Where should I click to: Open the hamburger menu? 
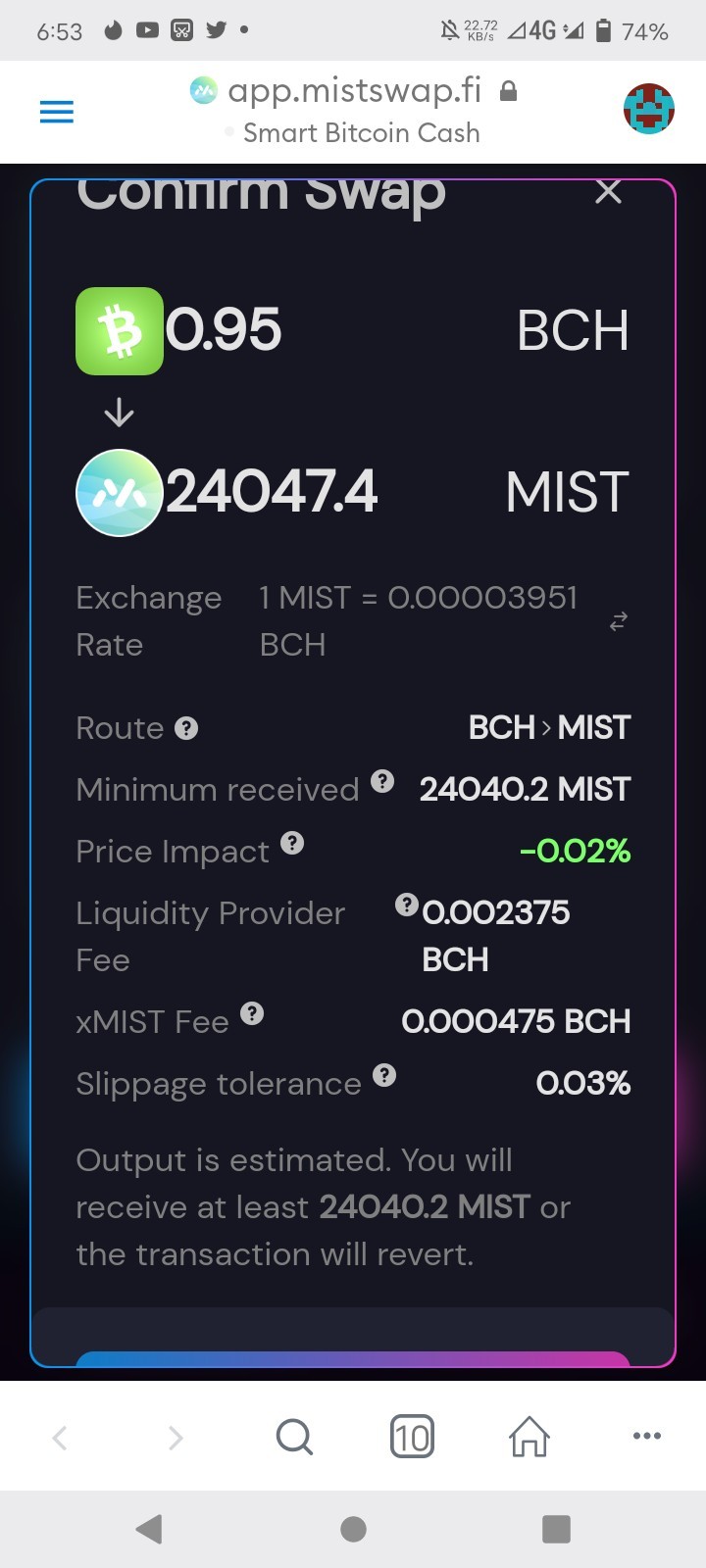tap(57, 113)
